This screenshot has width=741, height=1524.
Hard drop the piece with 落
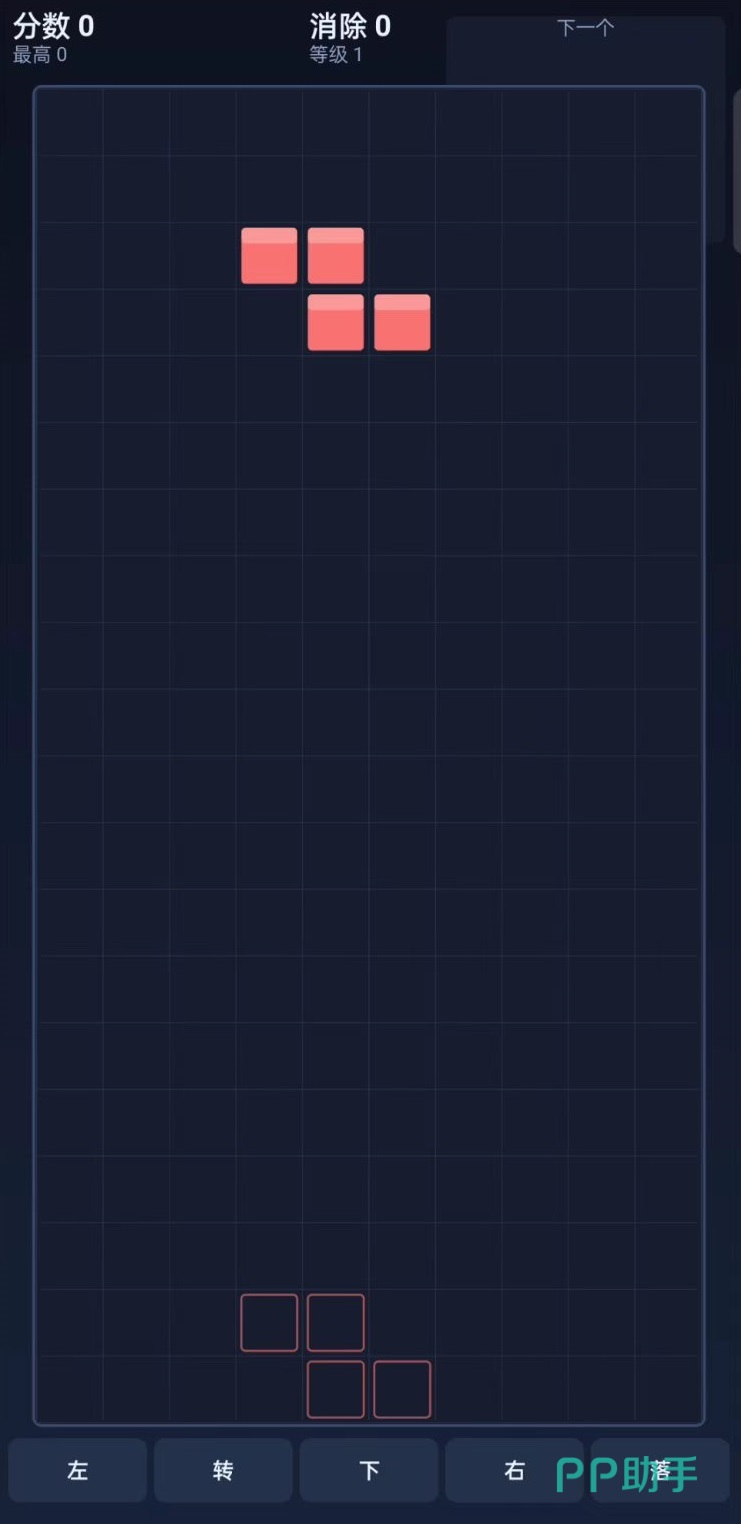(660, 1470)
